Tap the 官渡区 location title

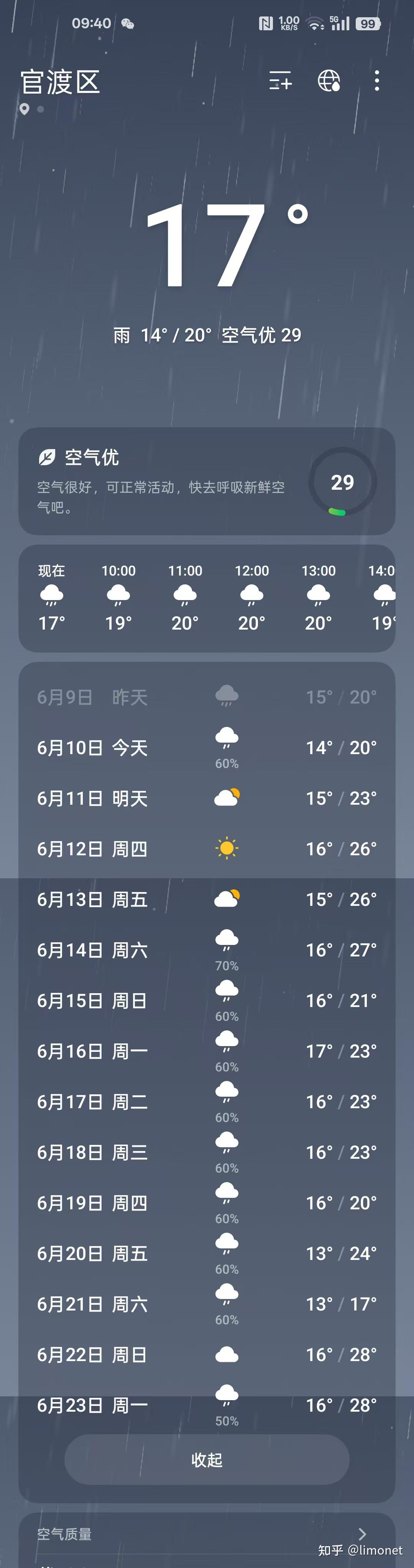[x=60, y=82]
